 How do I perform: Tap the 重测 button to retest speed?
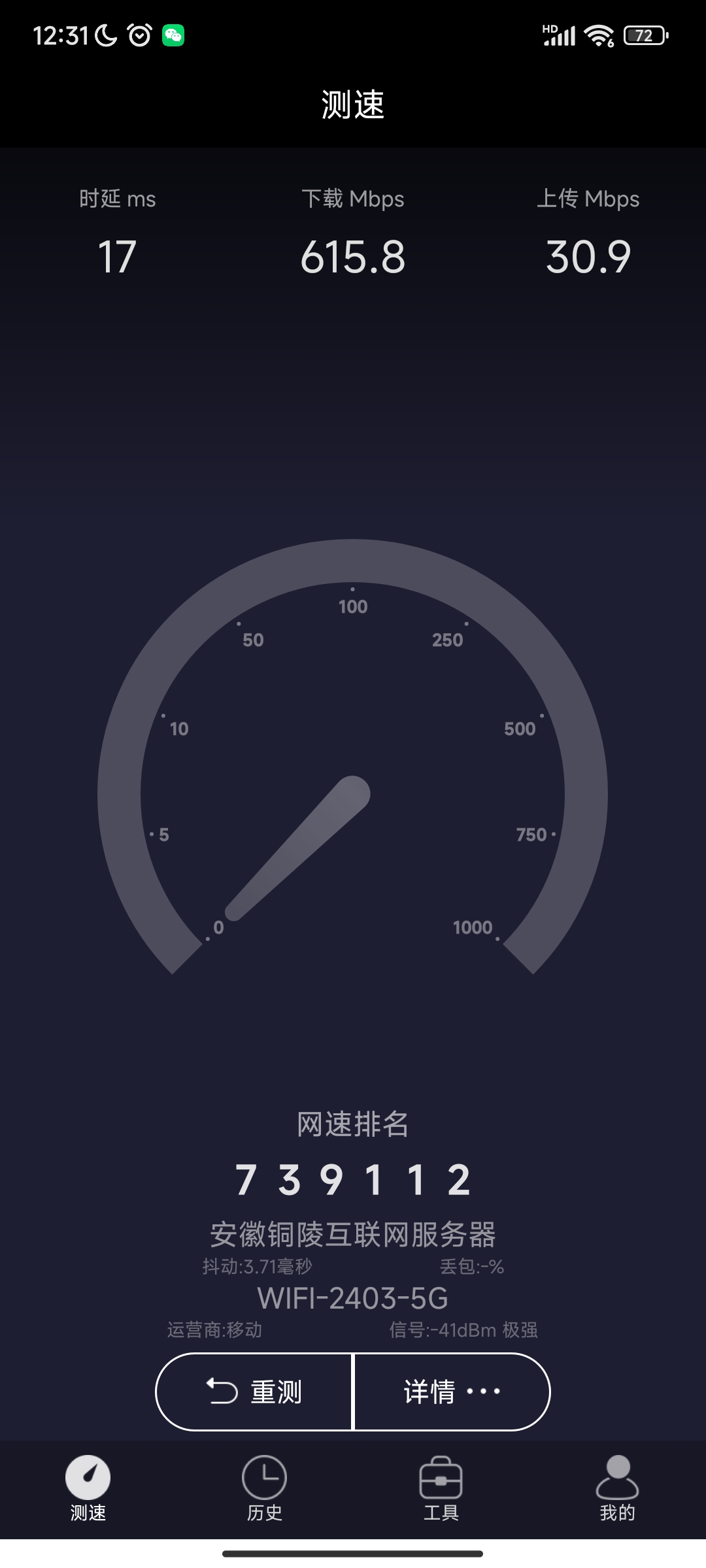254,1392
